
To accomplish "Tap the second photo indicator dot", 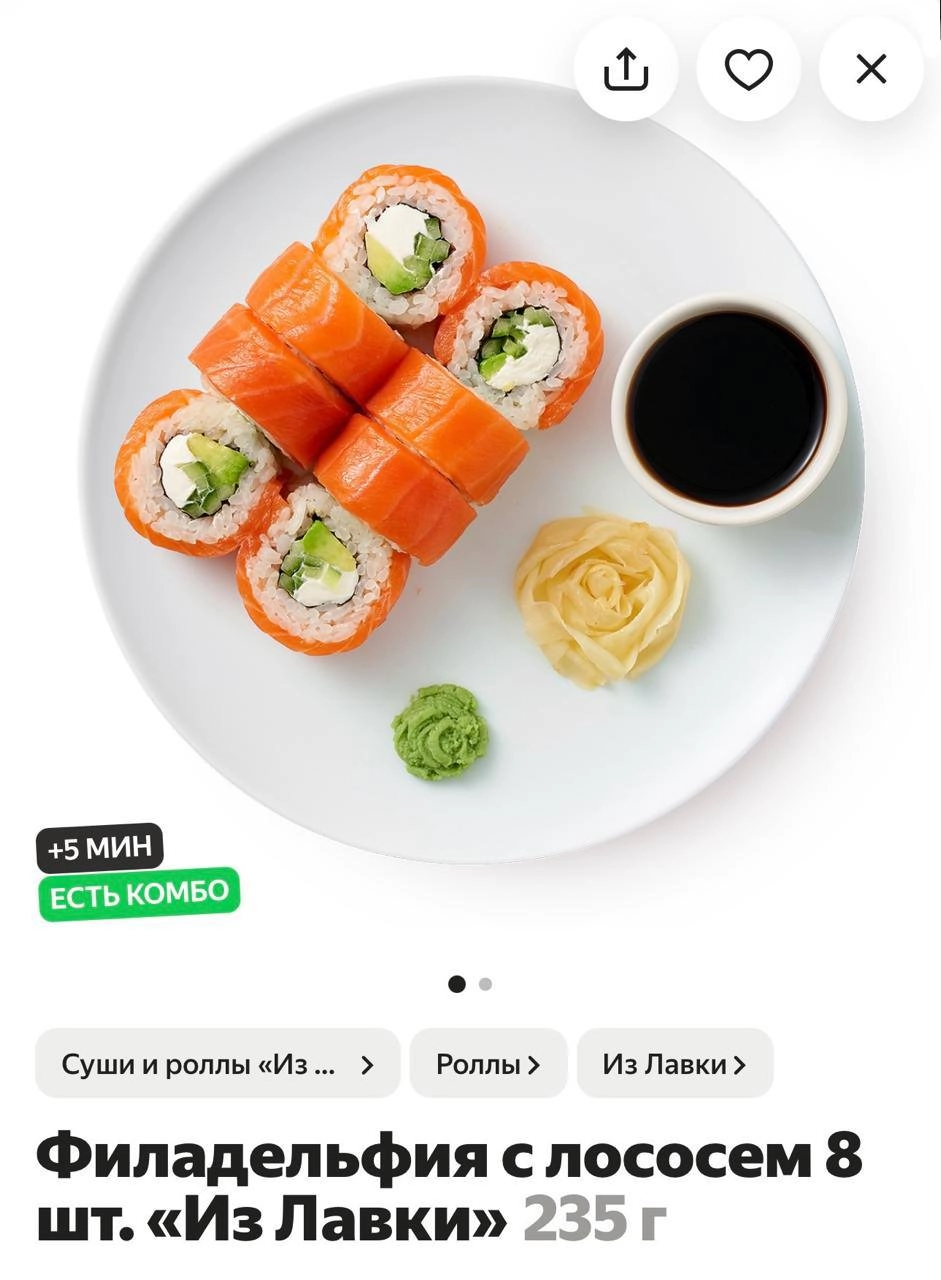I will [x=485, y=984].
